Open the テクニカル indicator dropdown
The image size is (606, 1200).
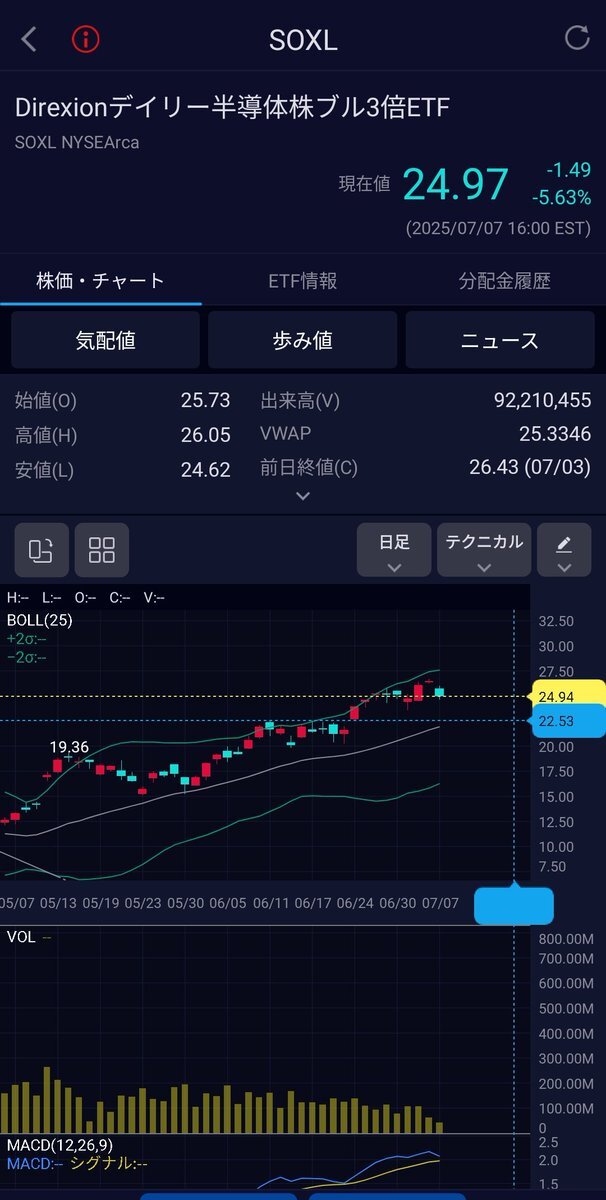pos(484,550)
